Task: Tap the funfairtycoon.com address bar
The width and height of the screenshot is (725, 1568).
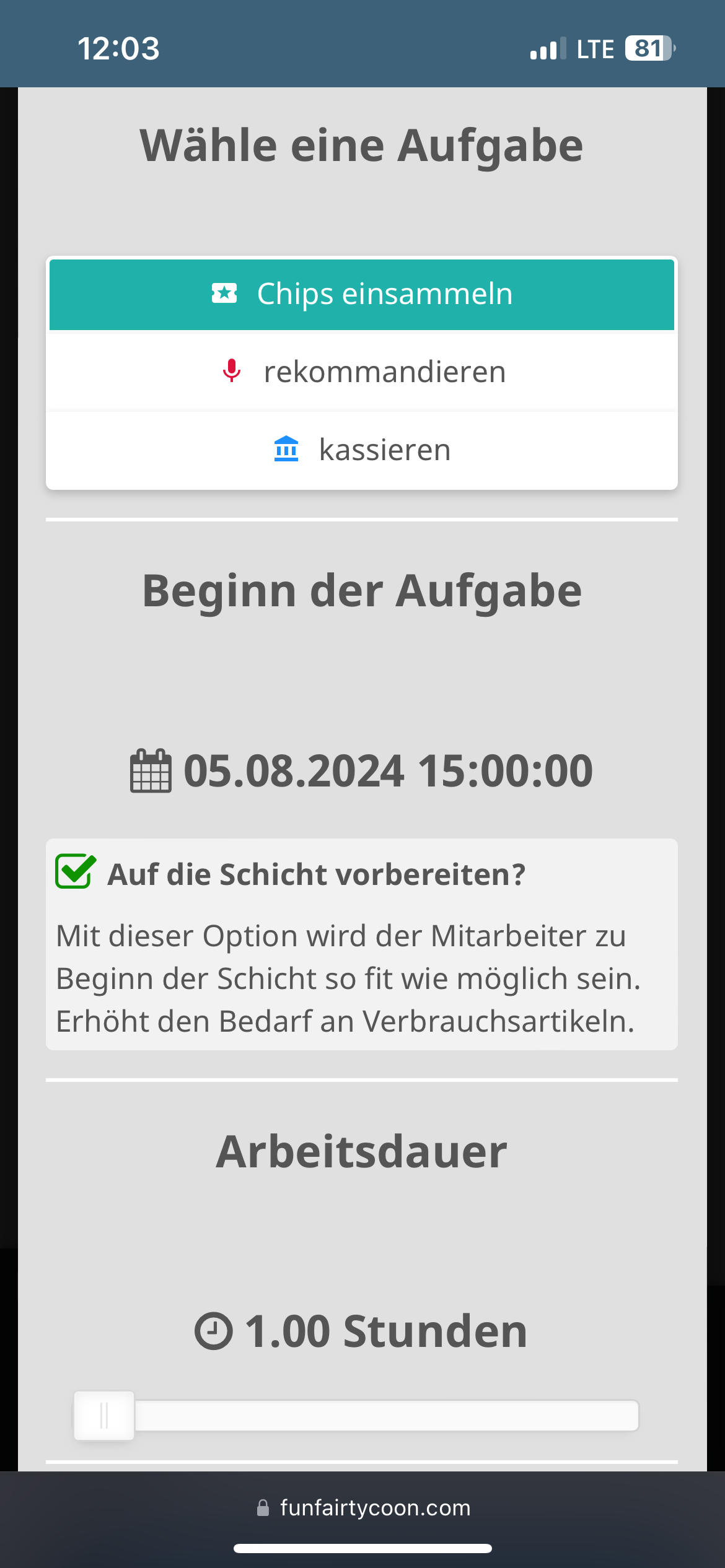Action: (x=363, y=1508)
